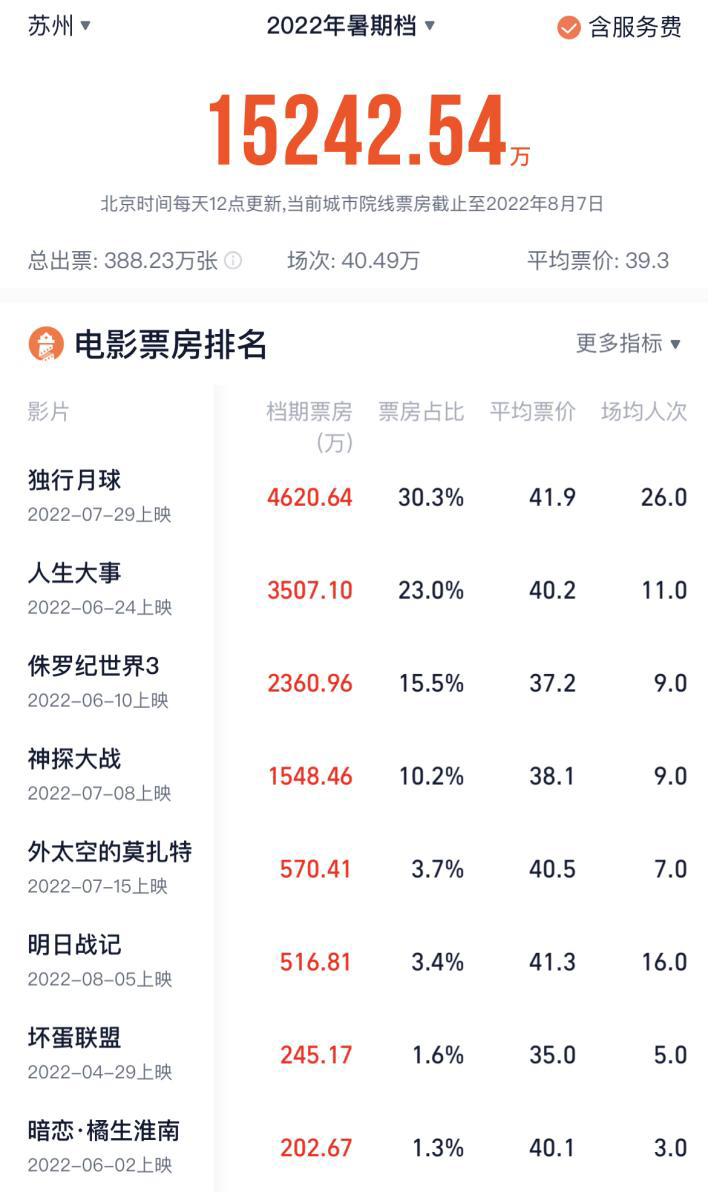Open the 人生大事 movie row
The height and width of the screenshot is (1192, 708).
(x=354, y=590)
